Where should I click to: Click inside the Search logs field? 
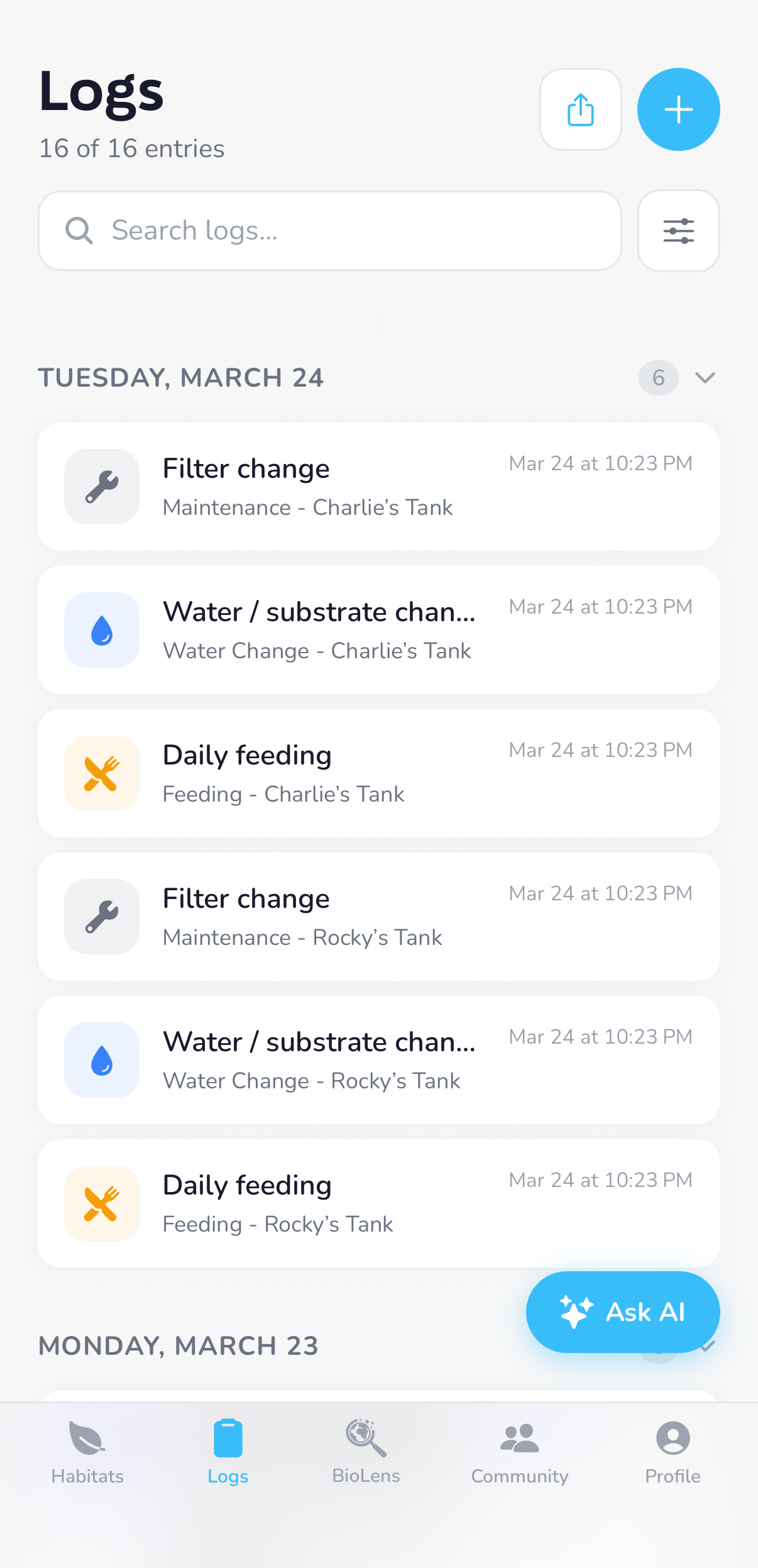tap(329, 230)
